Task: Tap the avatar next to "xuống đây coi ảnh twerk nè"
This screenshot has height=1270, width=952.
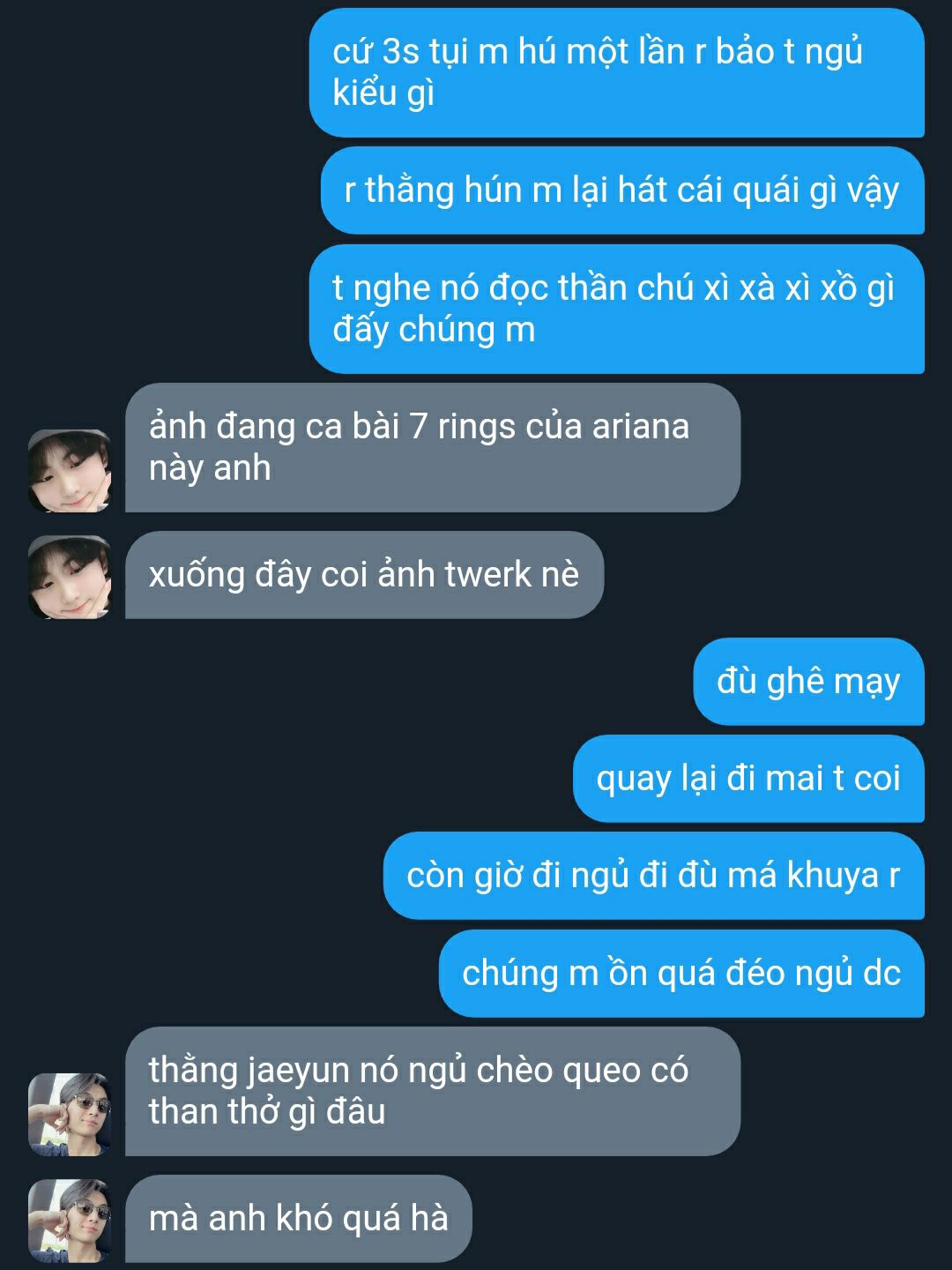Action: [x=70, y=577]
